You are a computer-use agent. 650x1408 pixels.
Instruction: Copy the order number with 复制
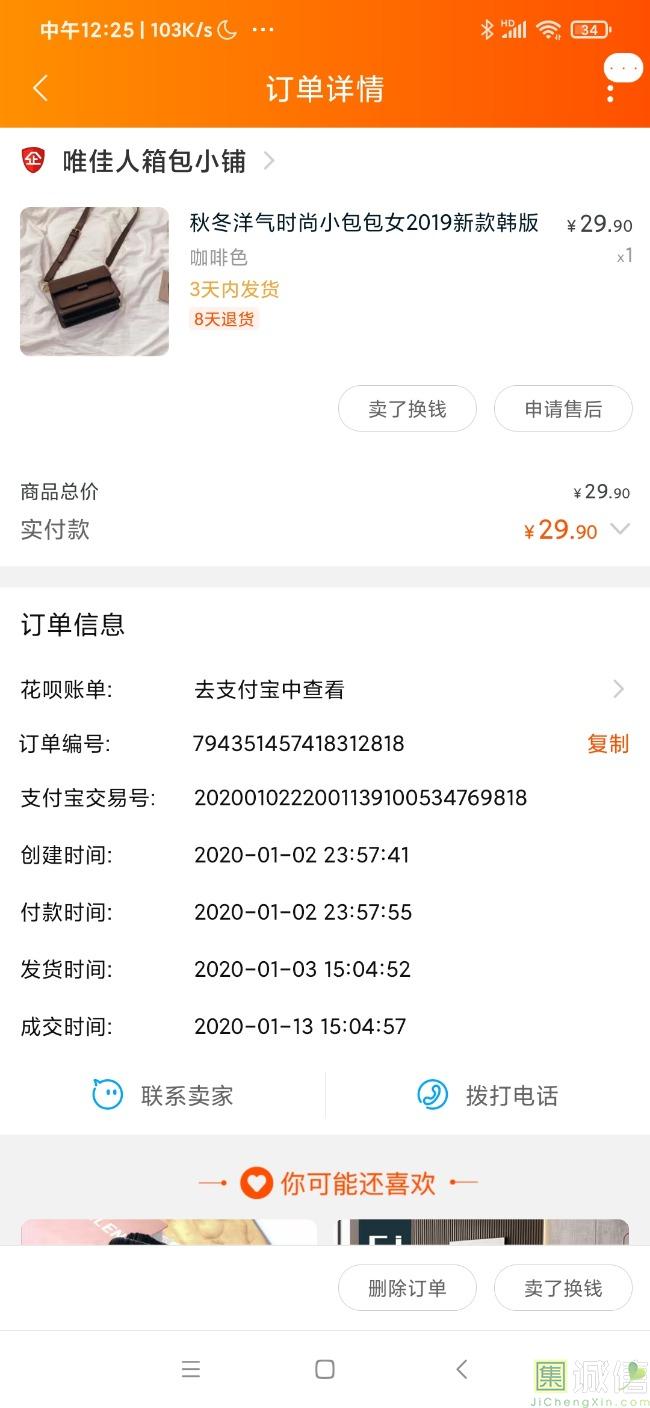(607, 744)
